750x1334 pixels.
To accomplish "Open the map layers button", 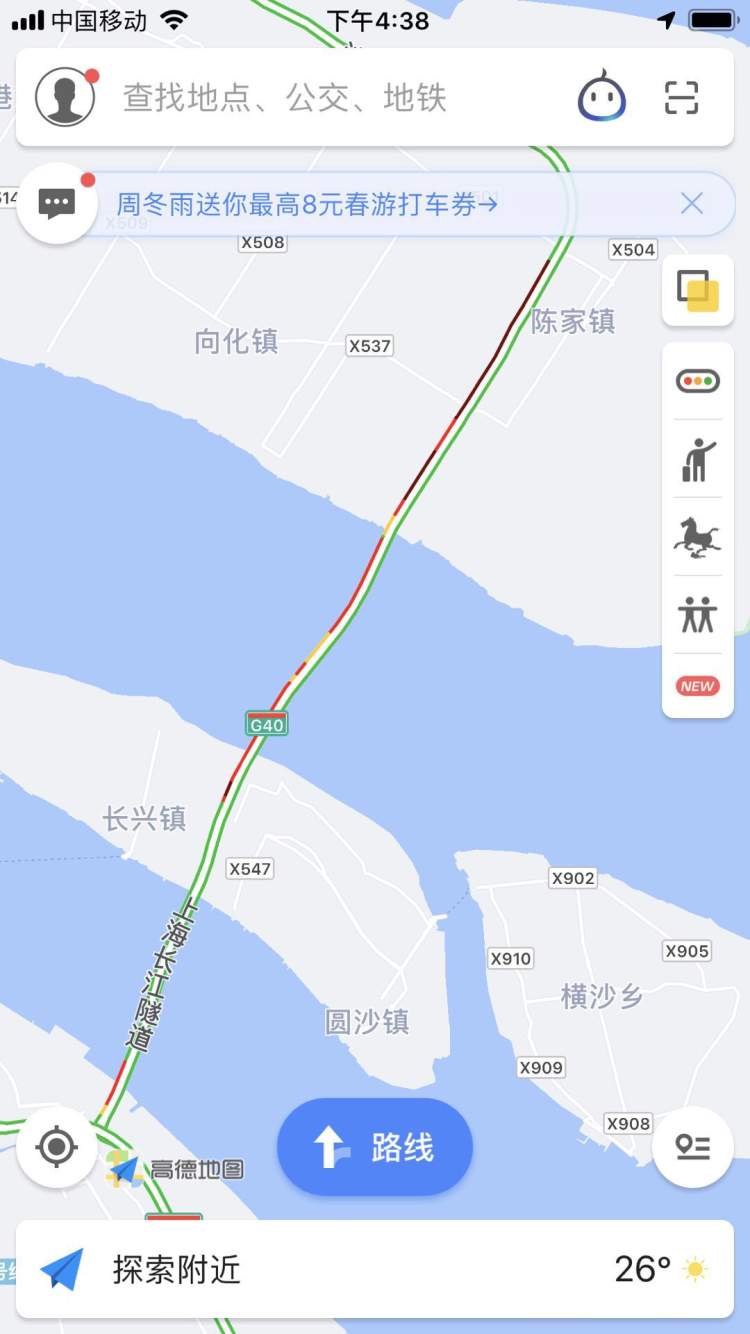I will 697,291.
